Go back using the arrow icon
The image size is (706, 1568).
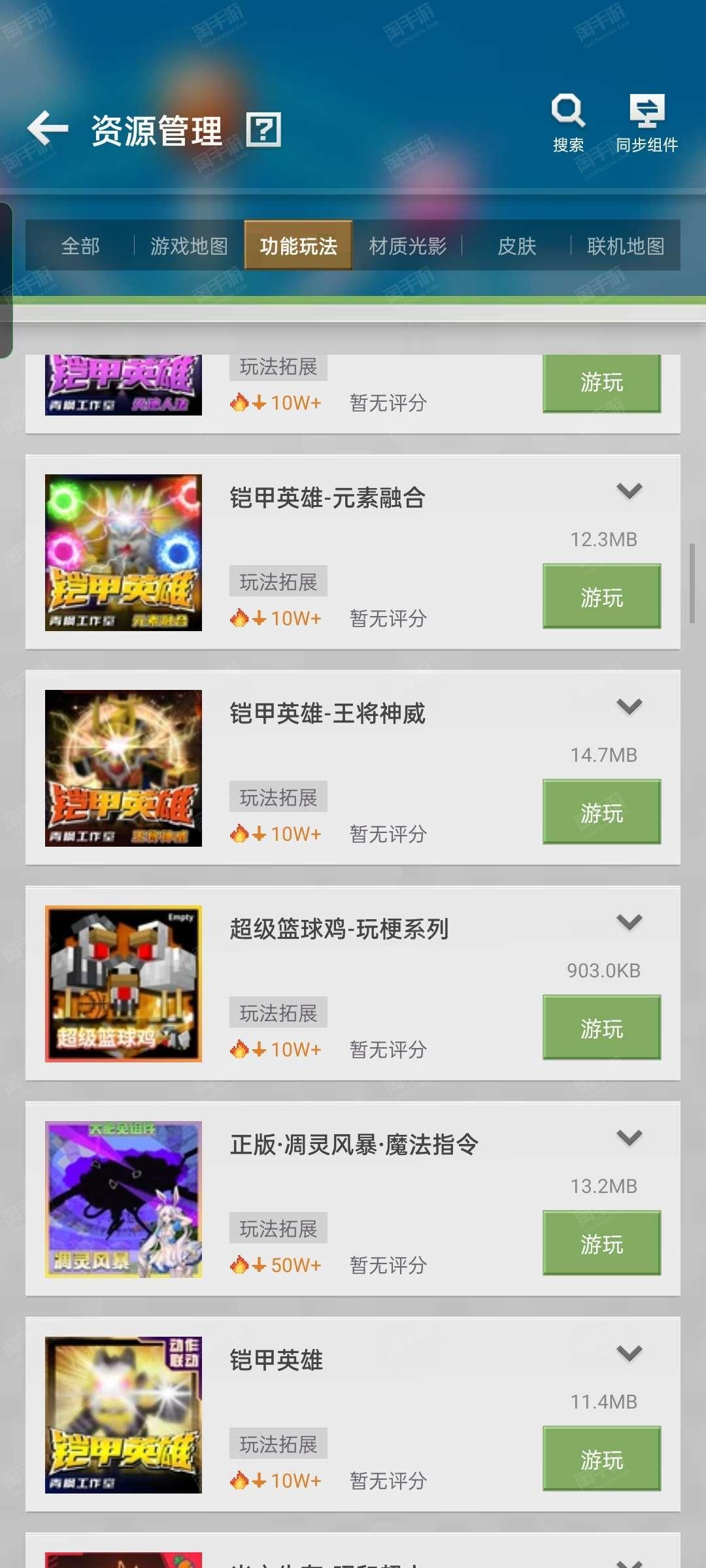point(48,128)
